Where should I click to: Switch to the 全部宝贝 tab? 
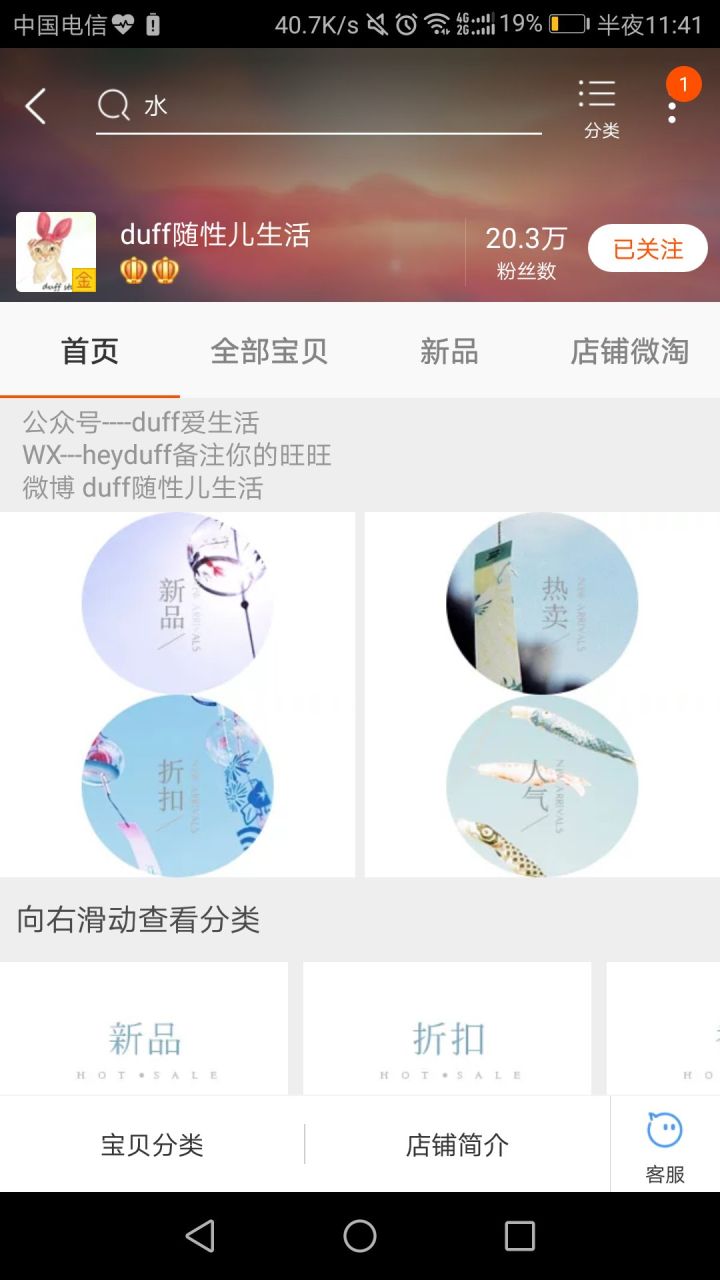coord(269,351)
